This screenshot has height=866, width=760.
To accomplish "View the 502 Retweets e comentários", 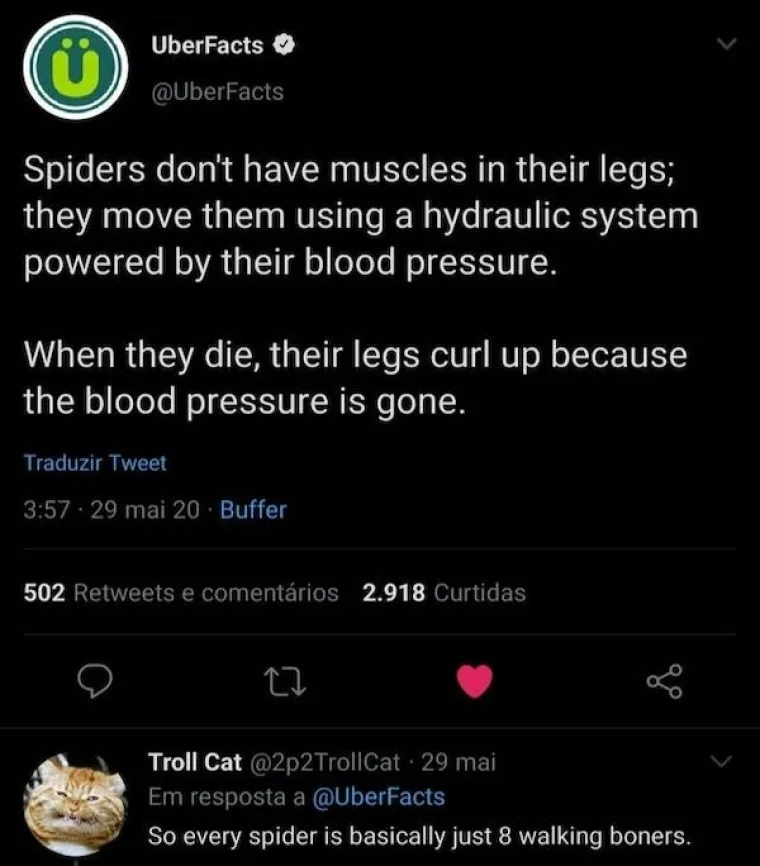I will [x=180, y=592].
